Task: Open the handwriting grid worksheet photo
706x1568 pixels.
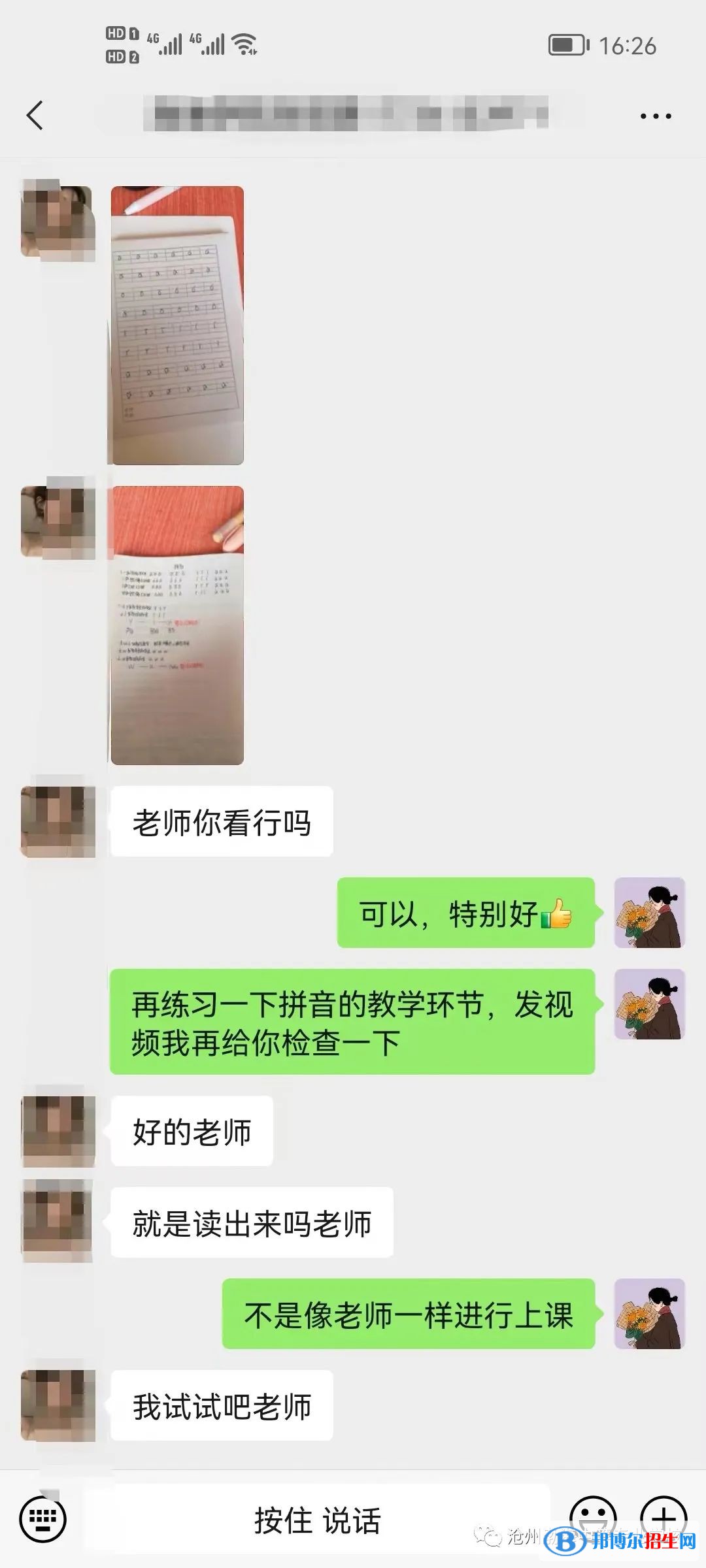Action: [x=177, y=325]
